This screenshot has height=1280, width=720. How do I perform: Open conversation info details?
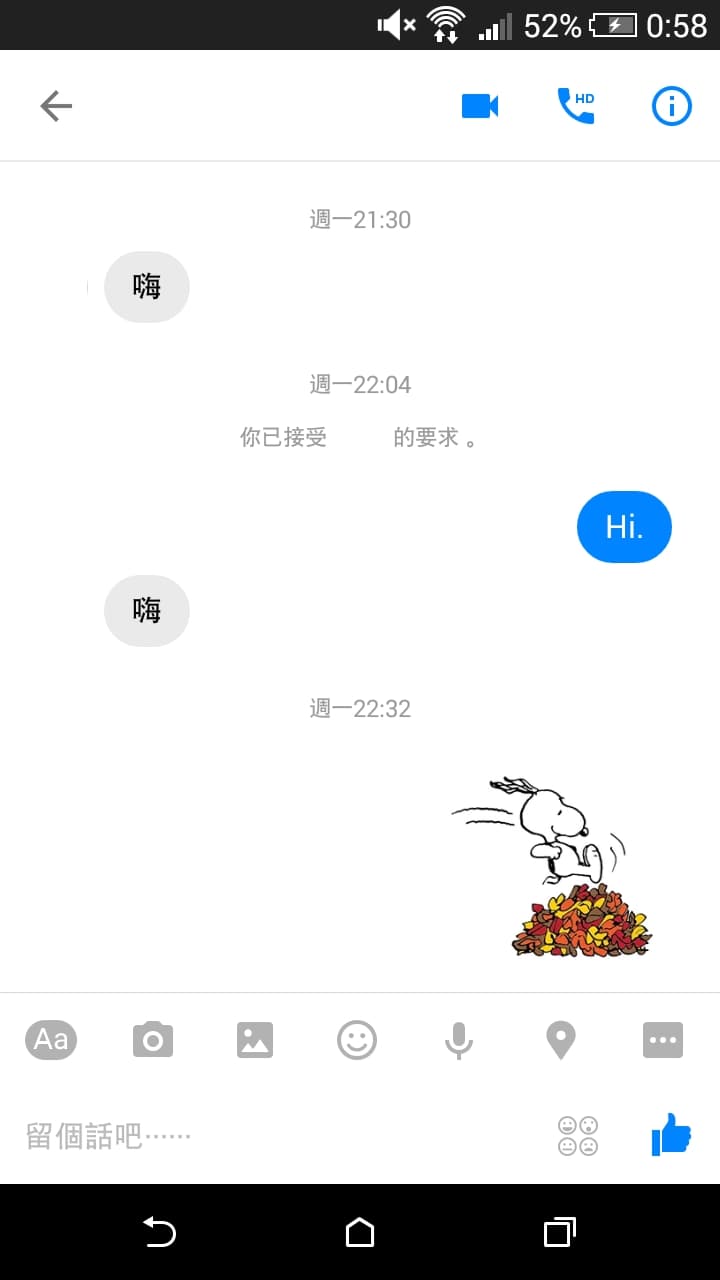(x=671, y=106)
